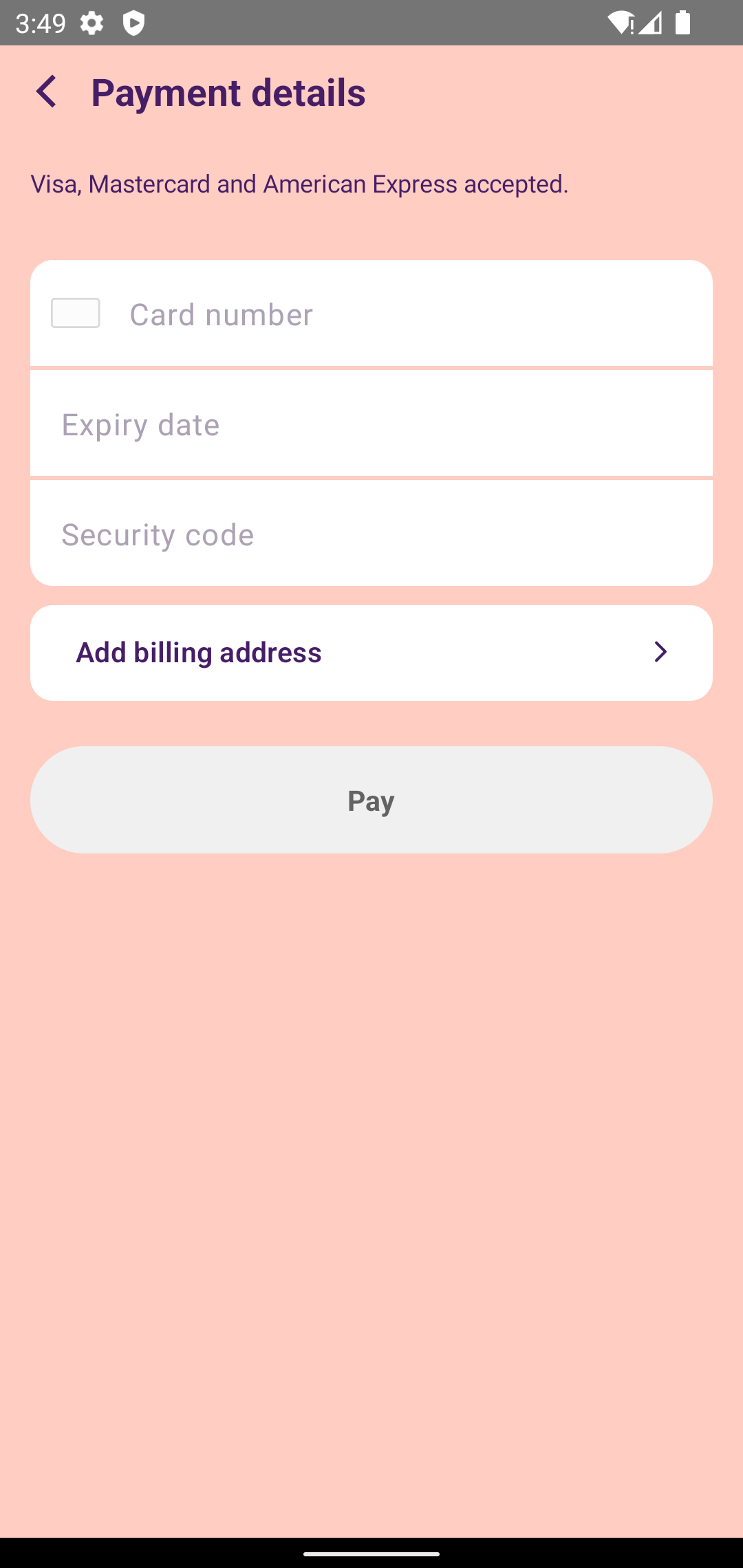Select the Expiry date field
Screen dimensions: 743x1568
pos(371,424)
